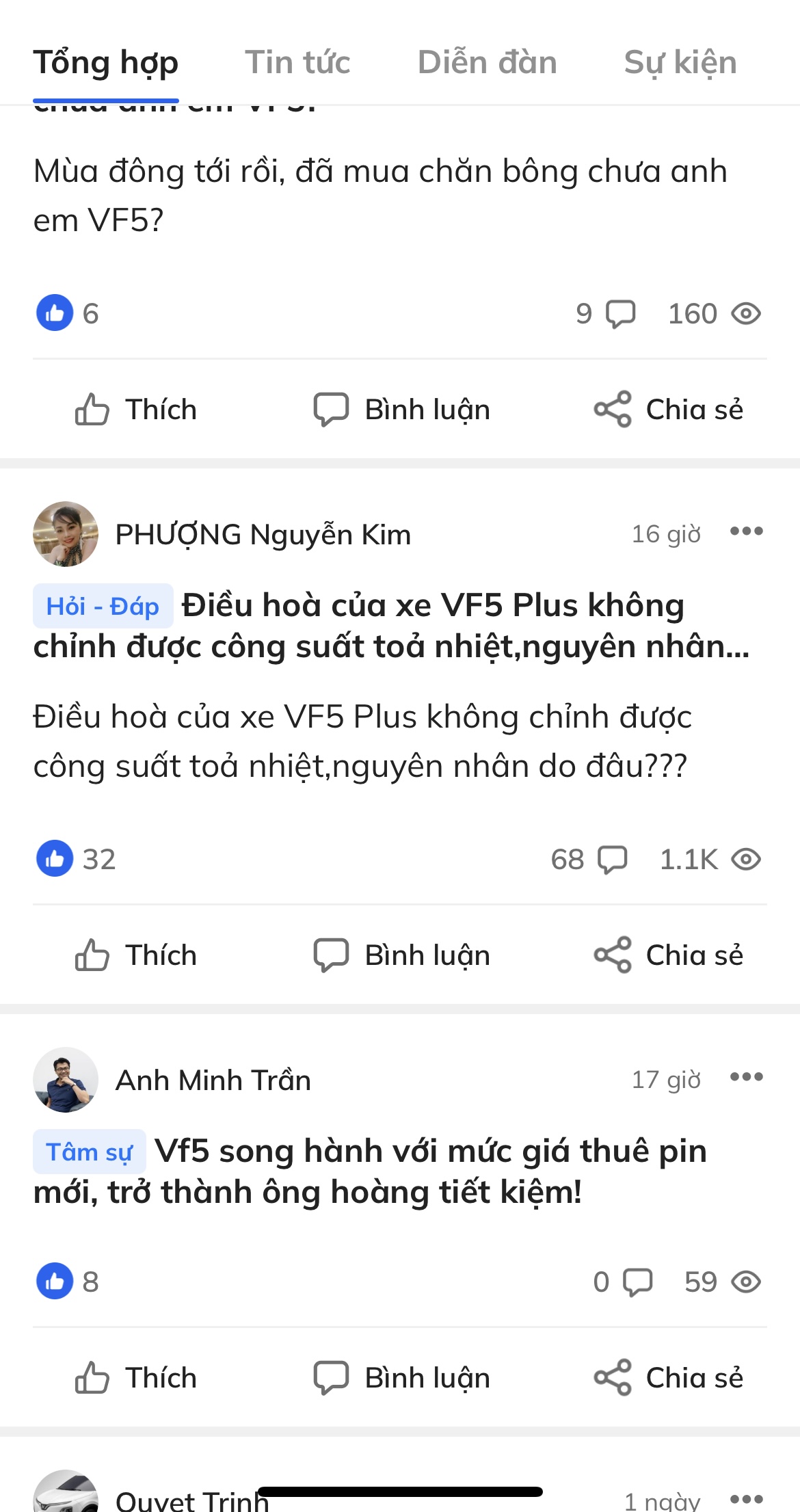Switch to the Diễn đàn tab

(x=487, y=63)
